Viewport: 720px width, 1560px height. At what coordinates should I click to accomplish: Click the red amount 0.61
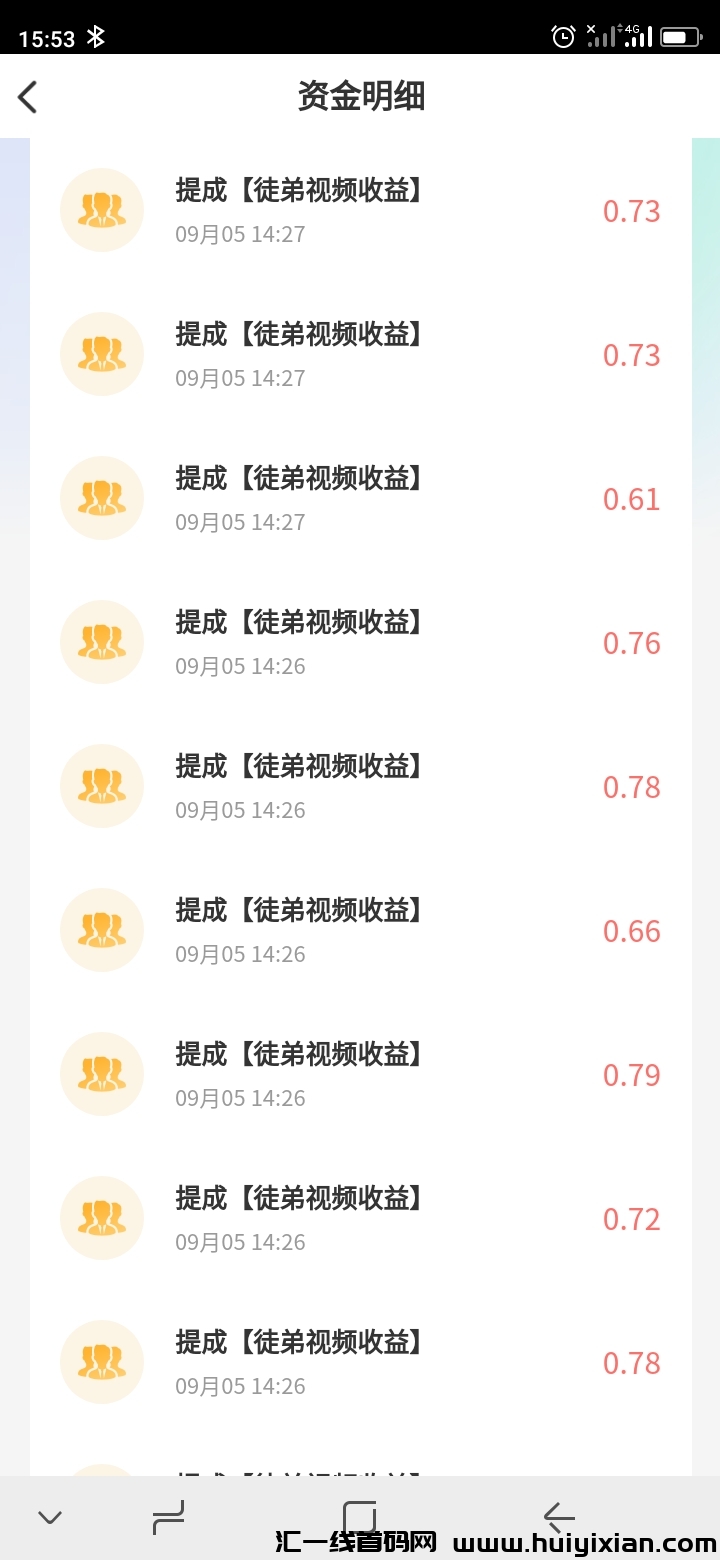pyautogui.click(x=632, y=498)
